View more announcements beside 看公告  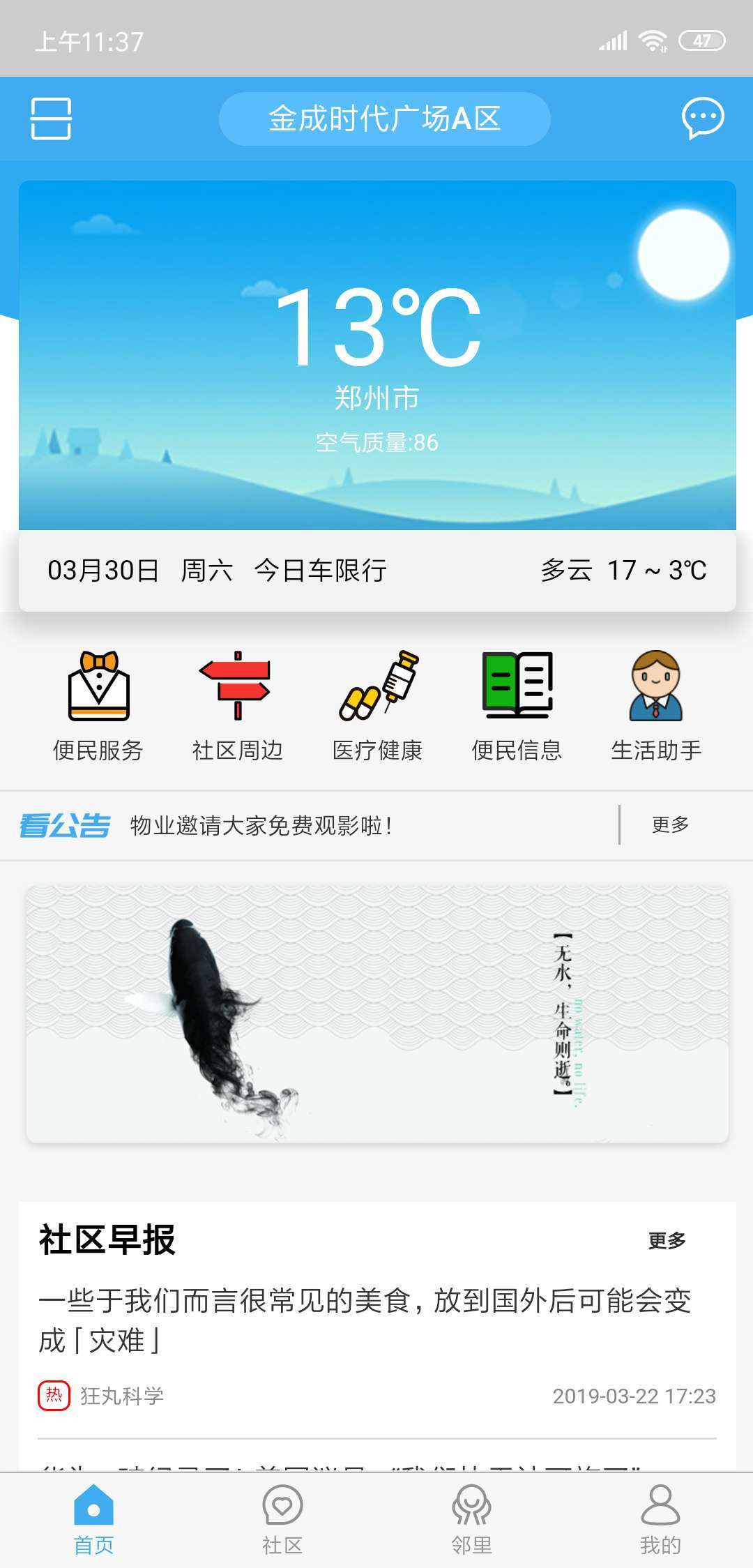670,825
